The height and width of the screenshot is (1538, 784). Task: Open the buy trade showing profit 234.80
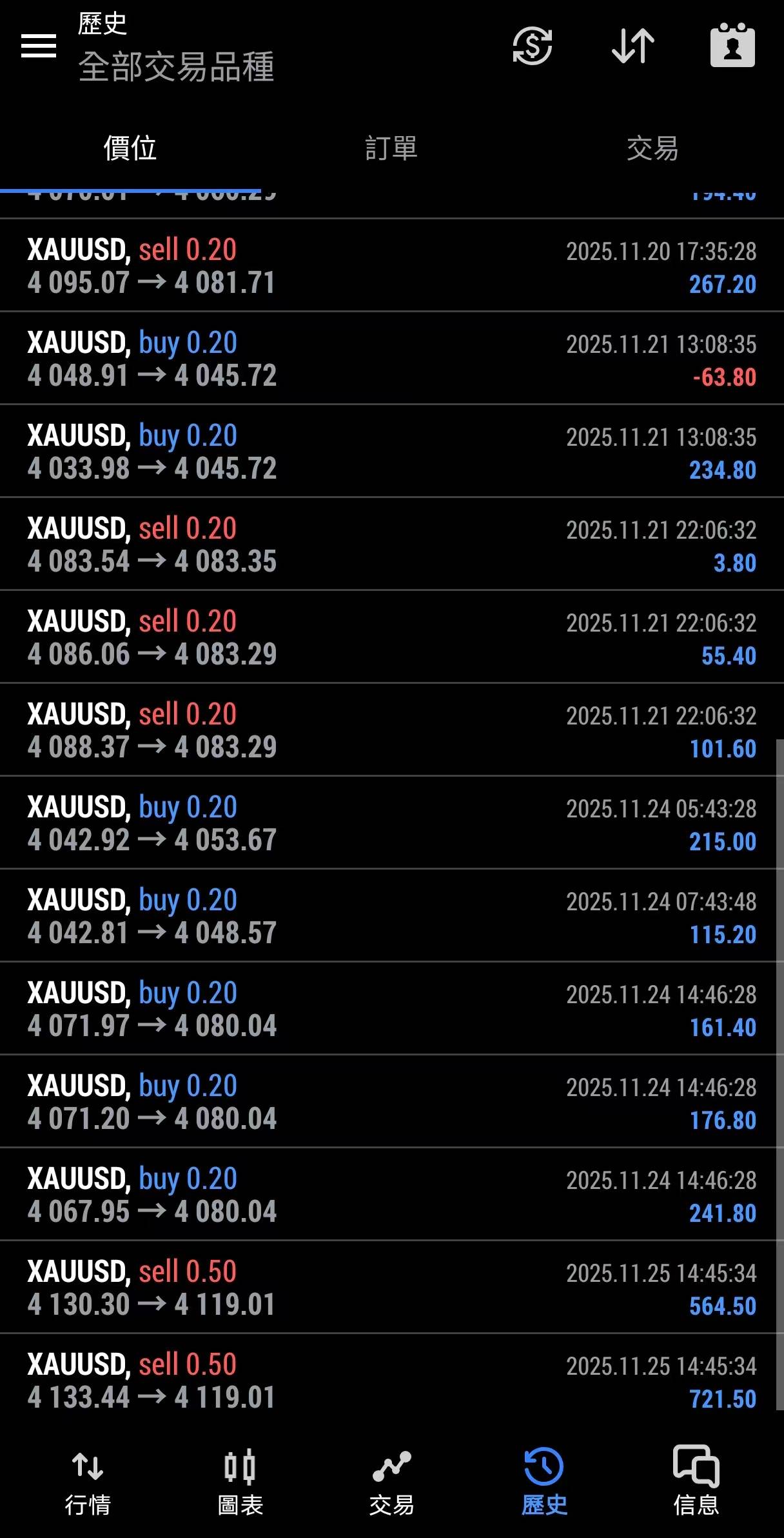[391, 452]
